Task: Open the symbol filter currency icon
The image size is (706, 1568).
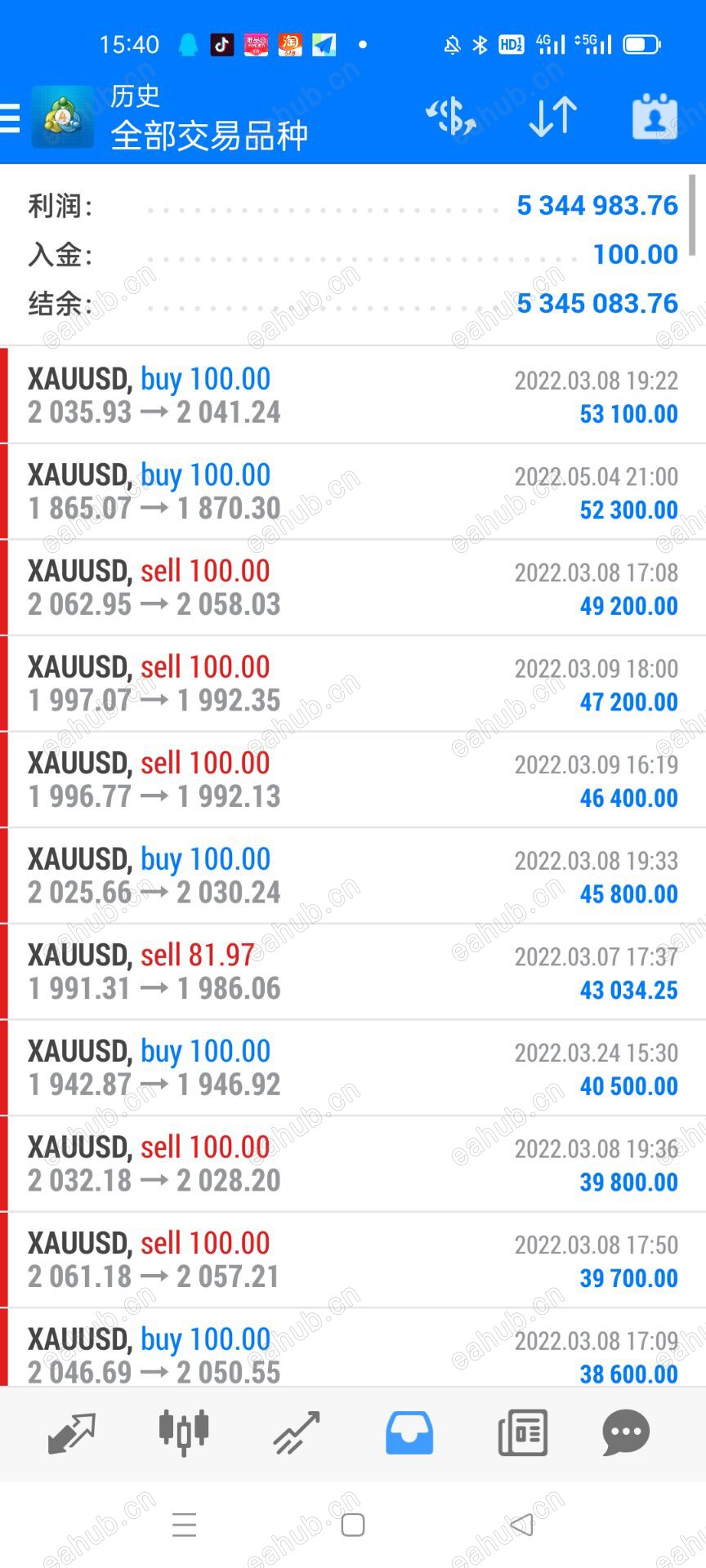Action: pos(451,117)
